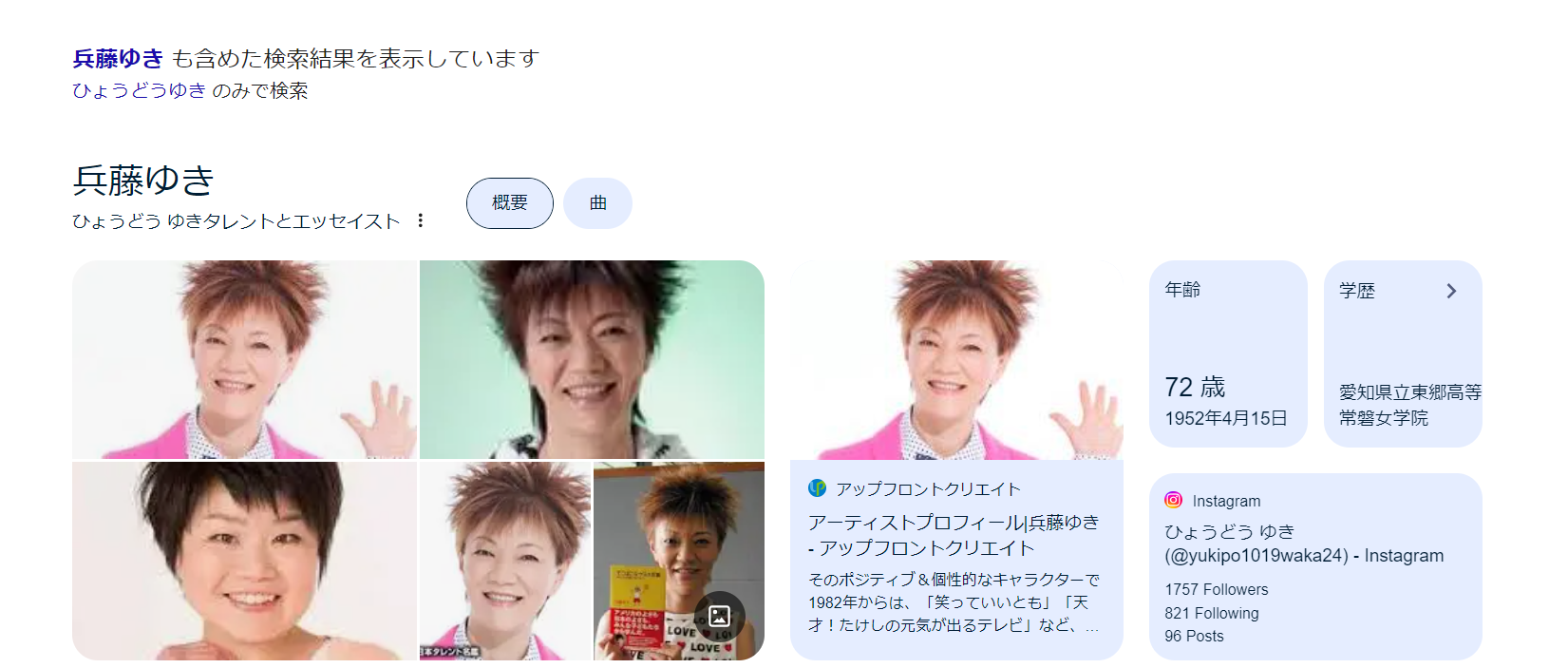View more images via the gallery icon
The width and height of the screenshot is (1568, 668).
click(719, 616)
